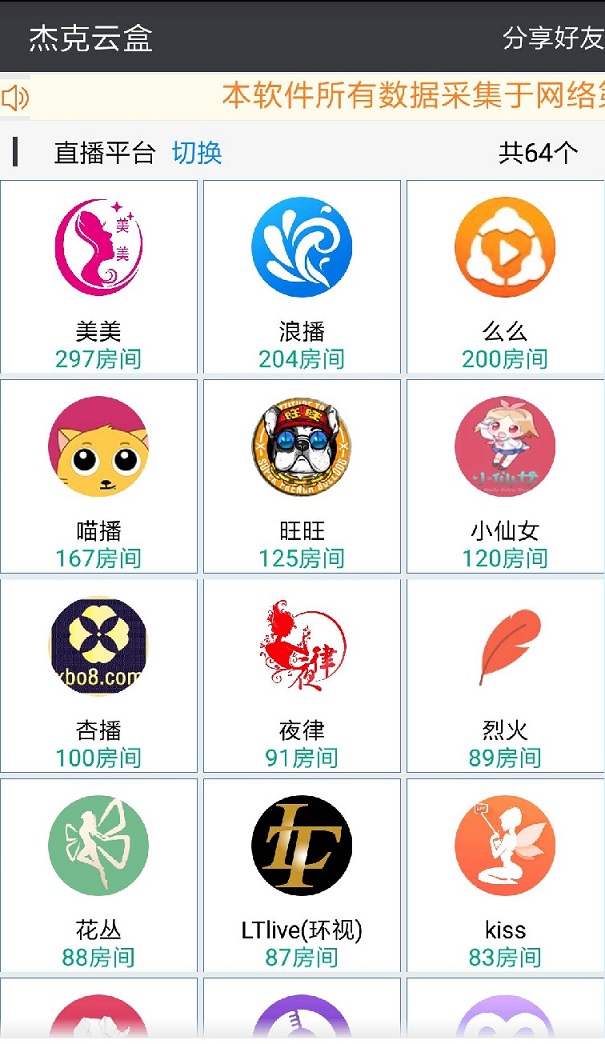This screenshot has width=605, height=1044.
Task: Open the 小仙女 platform
Action: point(505,476)
